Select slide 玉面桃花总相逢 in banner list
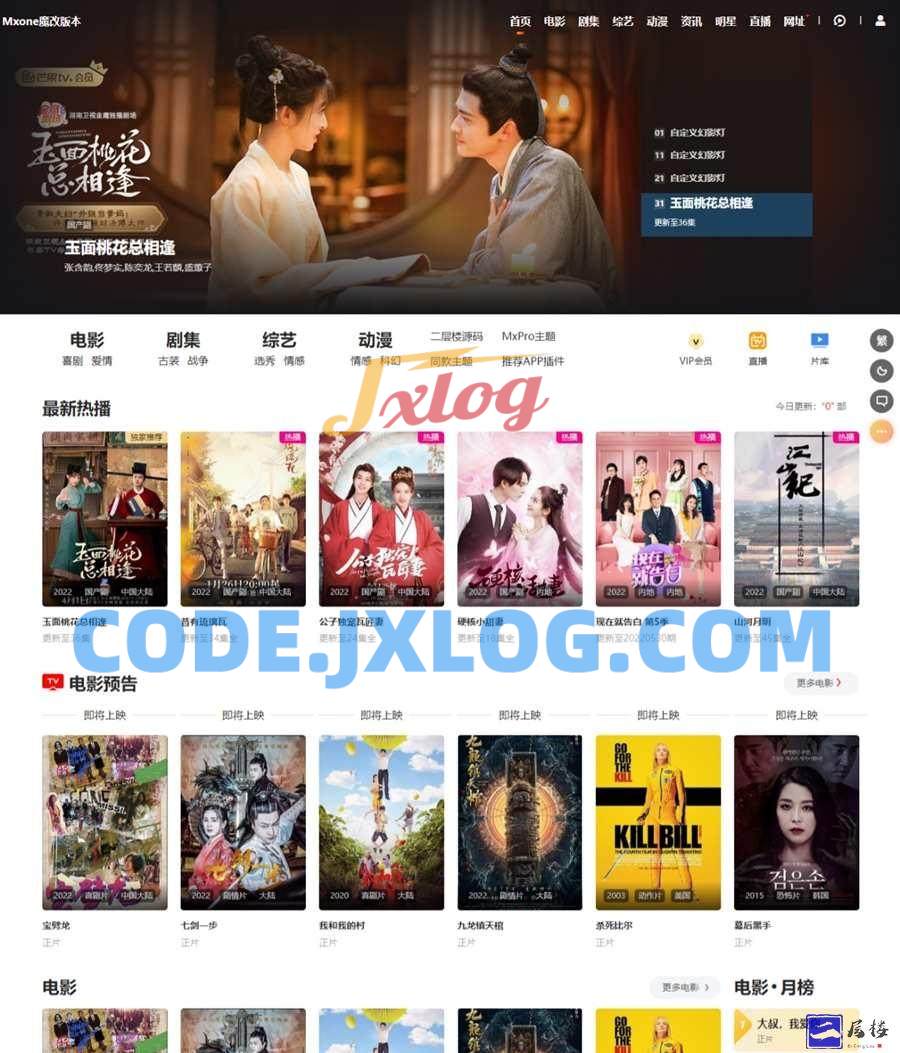 [x=726, y=203]
